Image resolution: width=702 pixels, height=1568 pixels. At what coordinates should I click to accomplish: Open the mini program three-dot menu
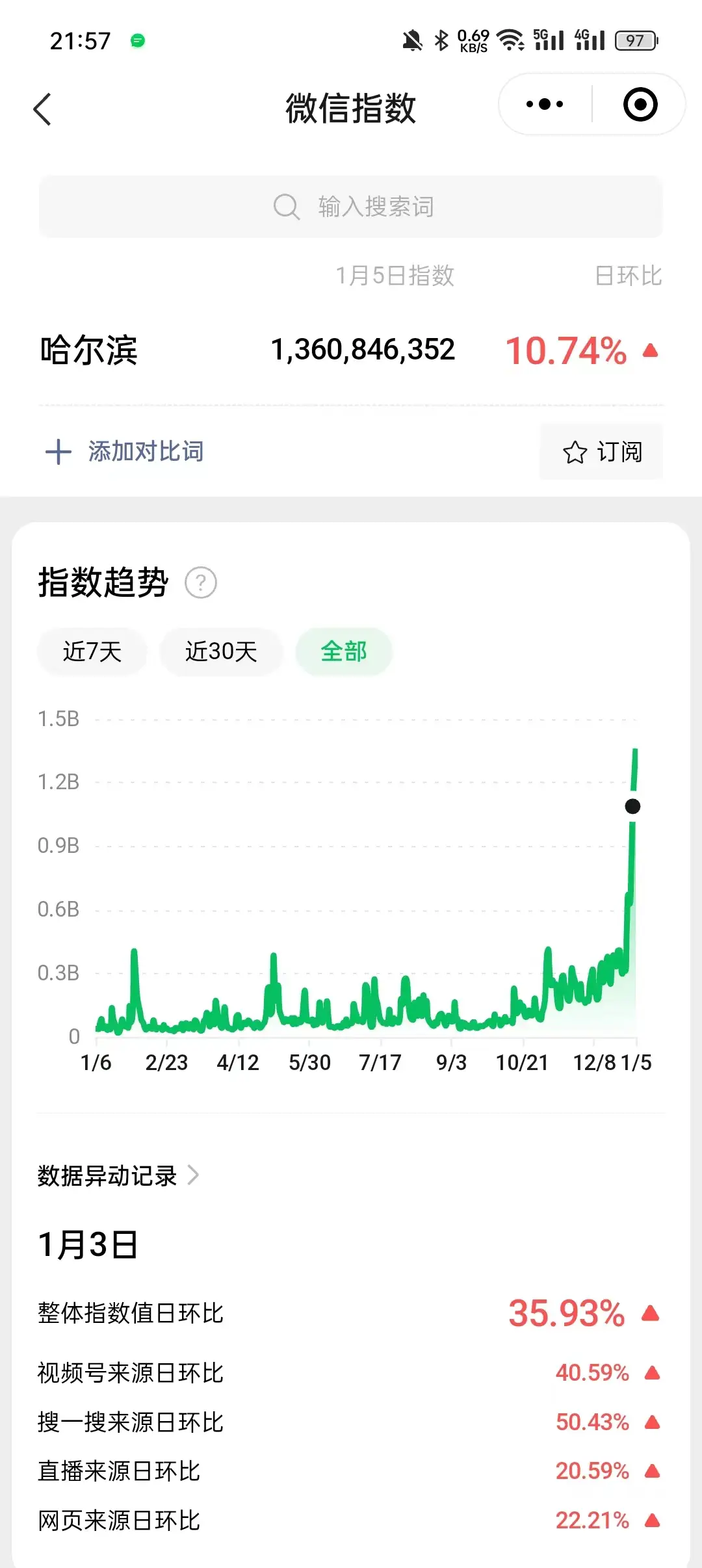(545, 105)
